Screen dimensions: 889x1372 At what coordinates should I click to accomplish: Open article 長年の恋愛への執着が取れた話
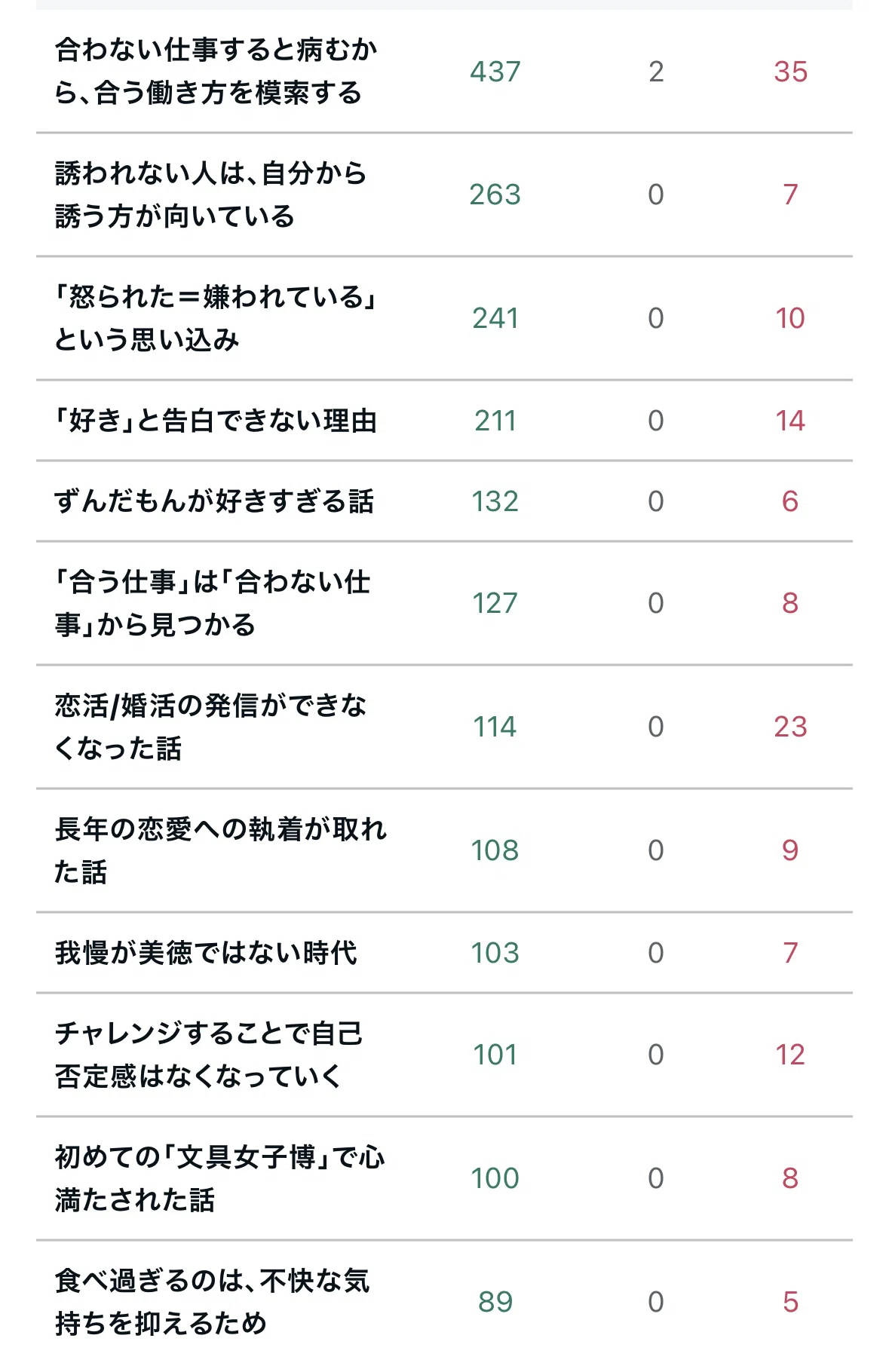pos(221,850)
